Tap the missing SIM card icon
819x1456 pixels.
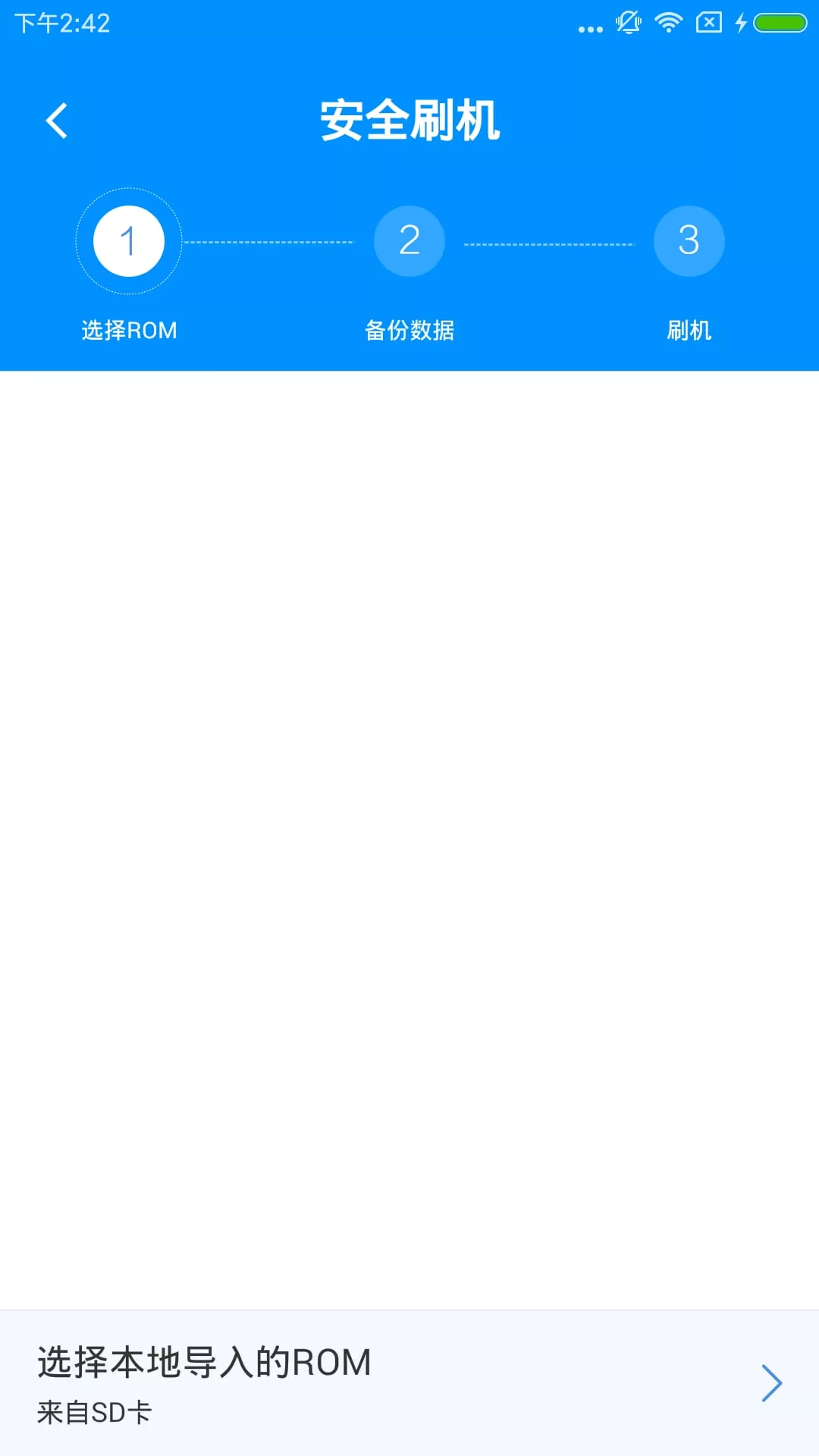coord(709,23)
